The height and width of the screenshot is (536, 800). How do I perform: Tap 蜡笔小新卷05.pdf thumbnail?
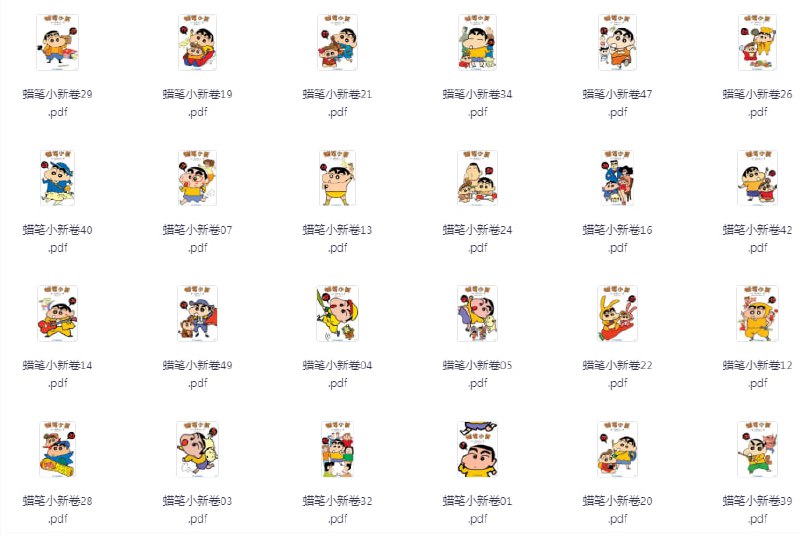click(x=477, y=314)
